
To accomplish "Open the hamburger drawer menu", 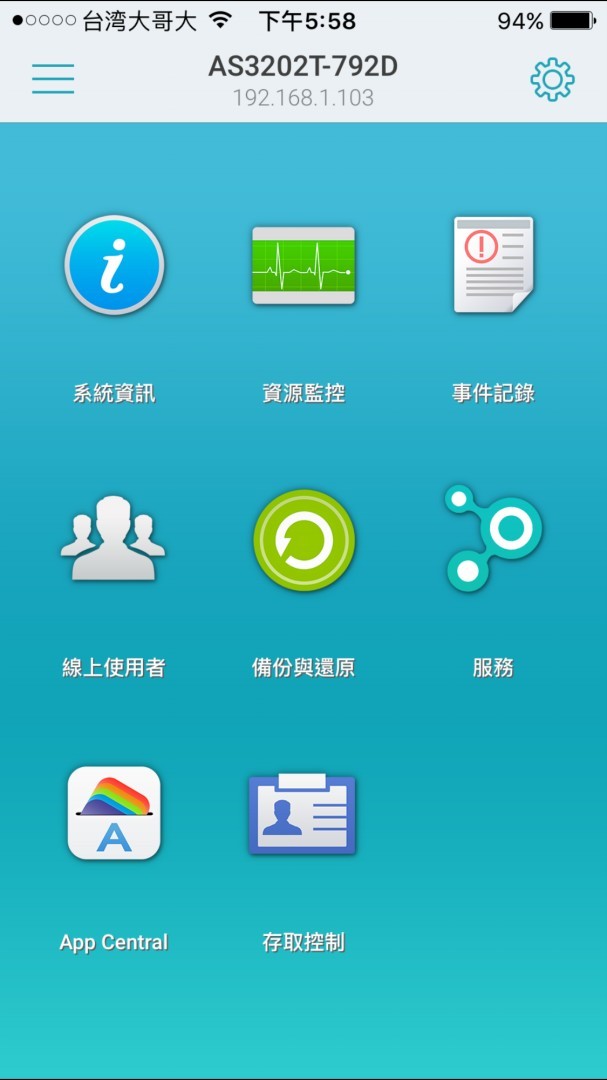I will pyautogui.click(x=53, y=79).
